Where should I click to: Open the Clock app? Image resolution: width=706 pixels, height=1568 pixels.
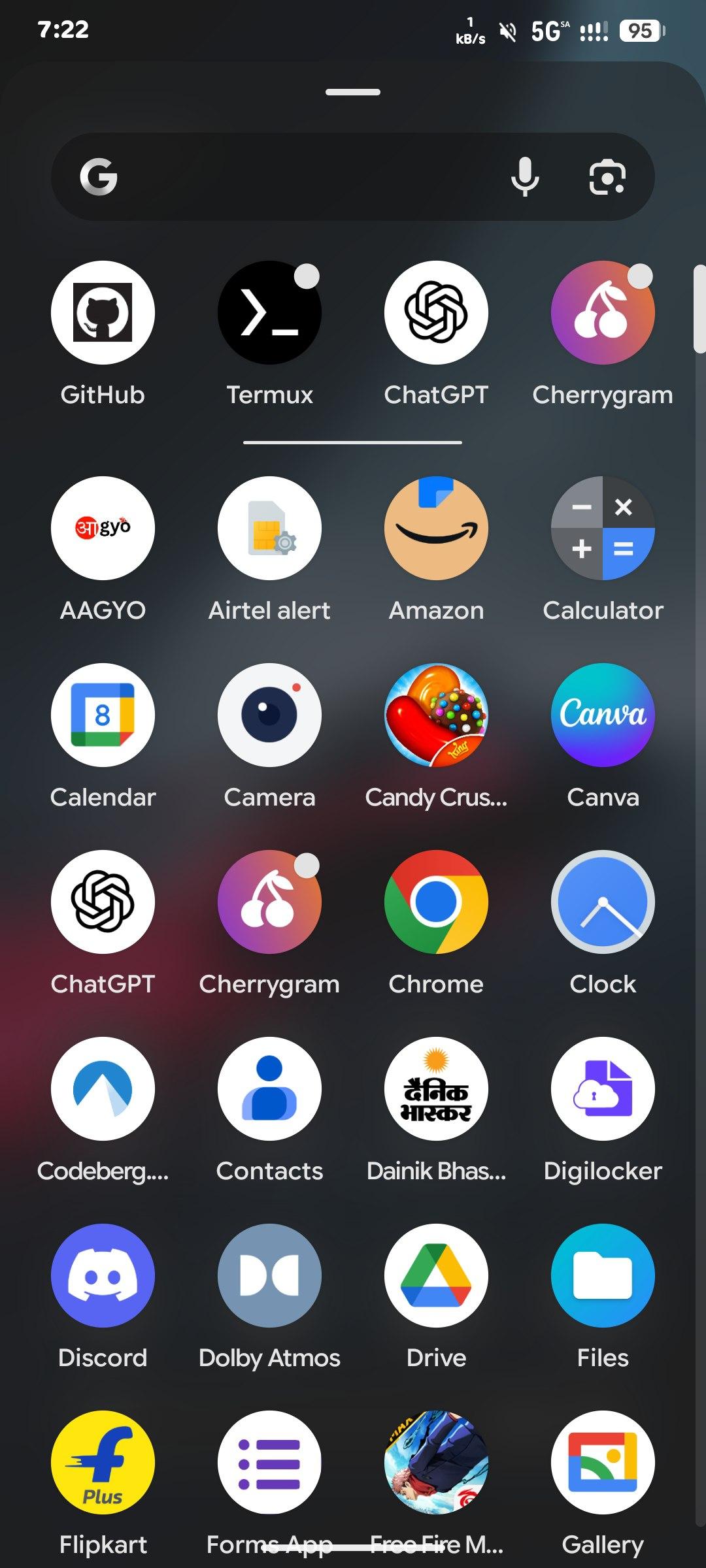point(603,902)
